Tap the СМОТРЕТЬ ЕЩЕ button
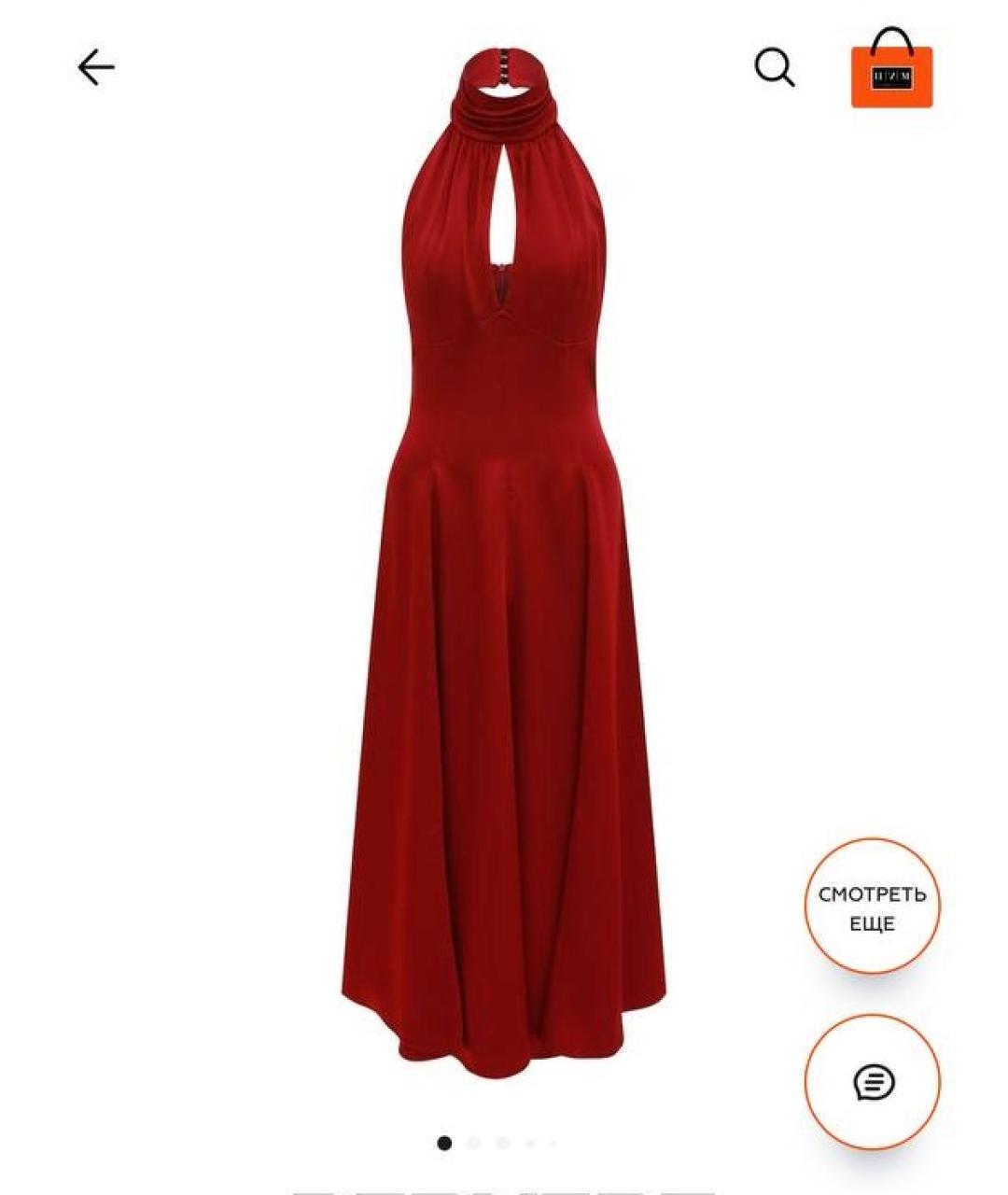1008x1195 pixels. pos(872,907)
